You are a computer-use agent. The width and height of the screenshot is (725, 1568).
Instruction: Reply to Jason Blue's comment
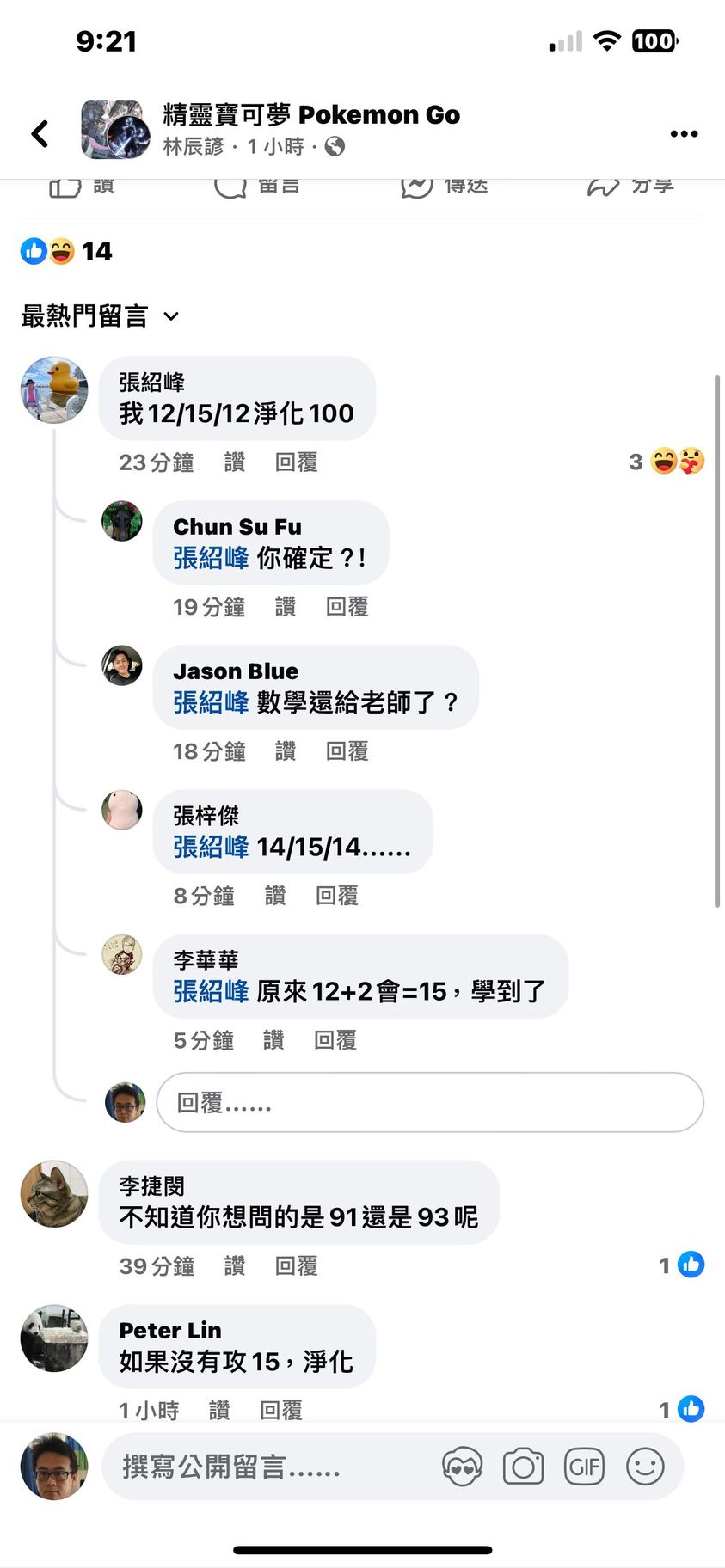(347, 751)
